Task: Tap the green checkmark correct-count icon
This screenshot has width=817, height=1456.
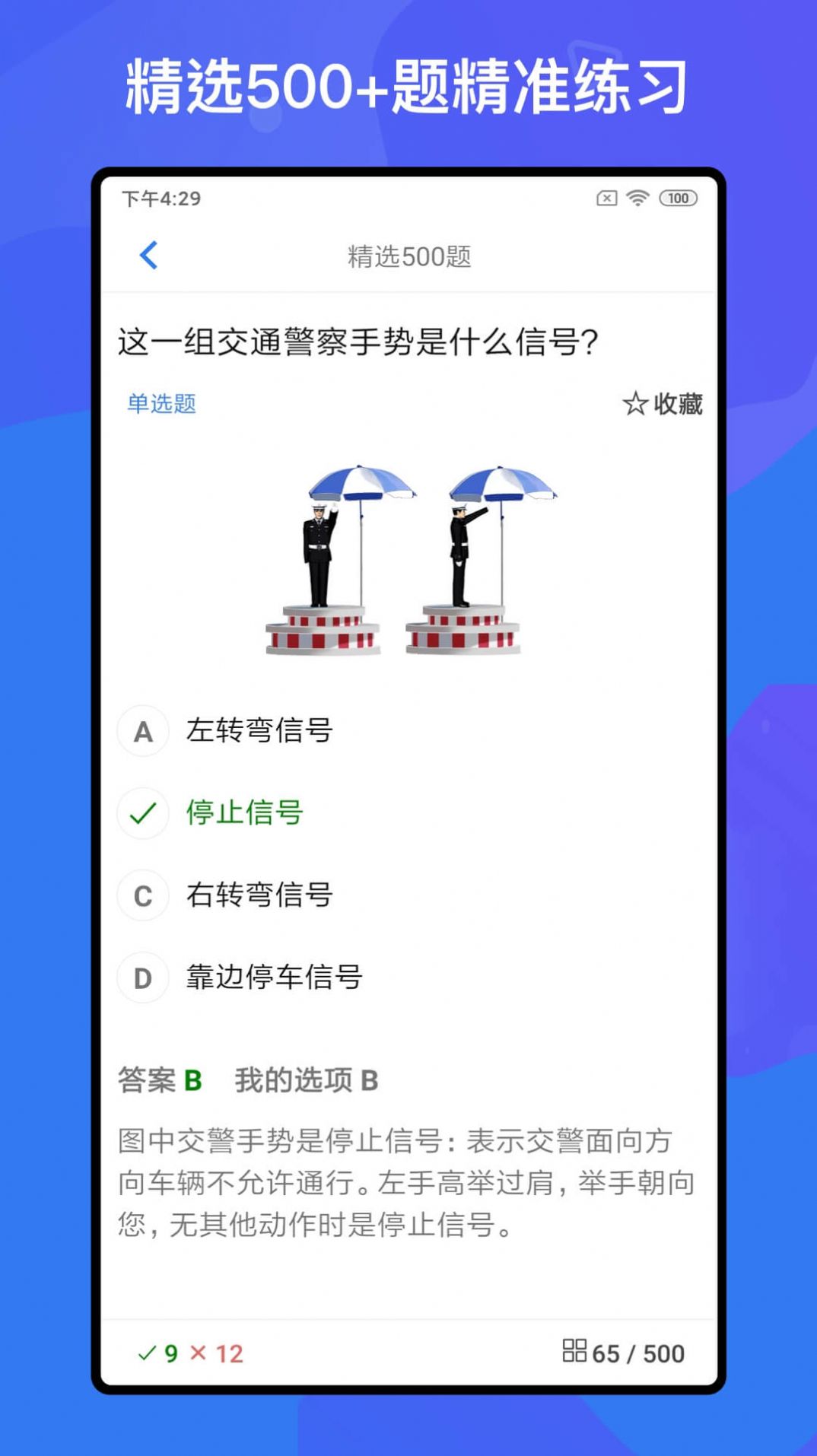Action: pos(147,1353)
